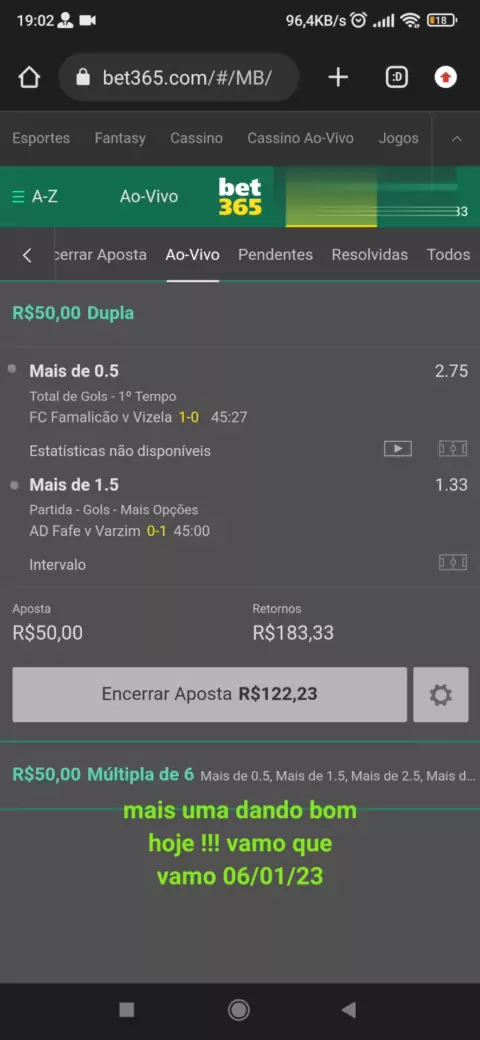This screenshot has width=480, height=1040.
Task: Cash out with Encerrar Aposta R$122,23
Action: [x=210, y=694]
